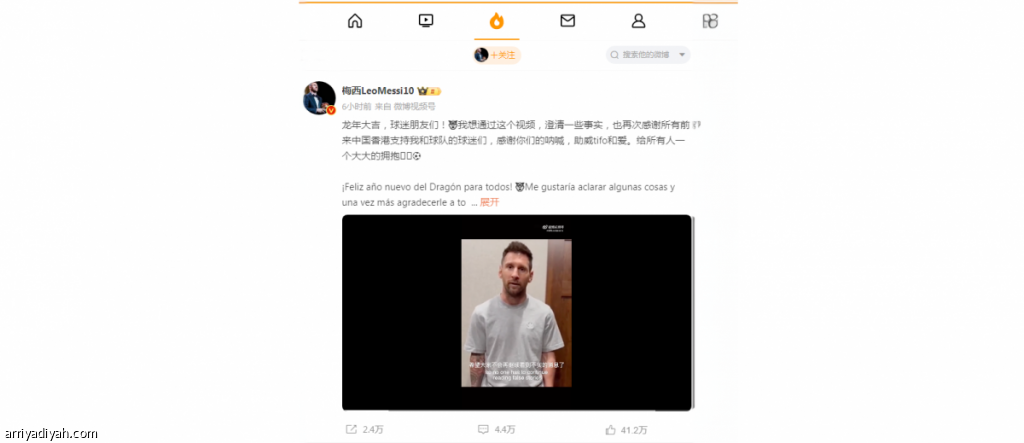Play Messi's video post
1024x443 pixels.
tap(517, 312)
